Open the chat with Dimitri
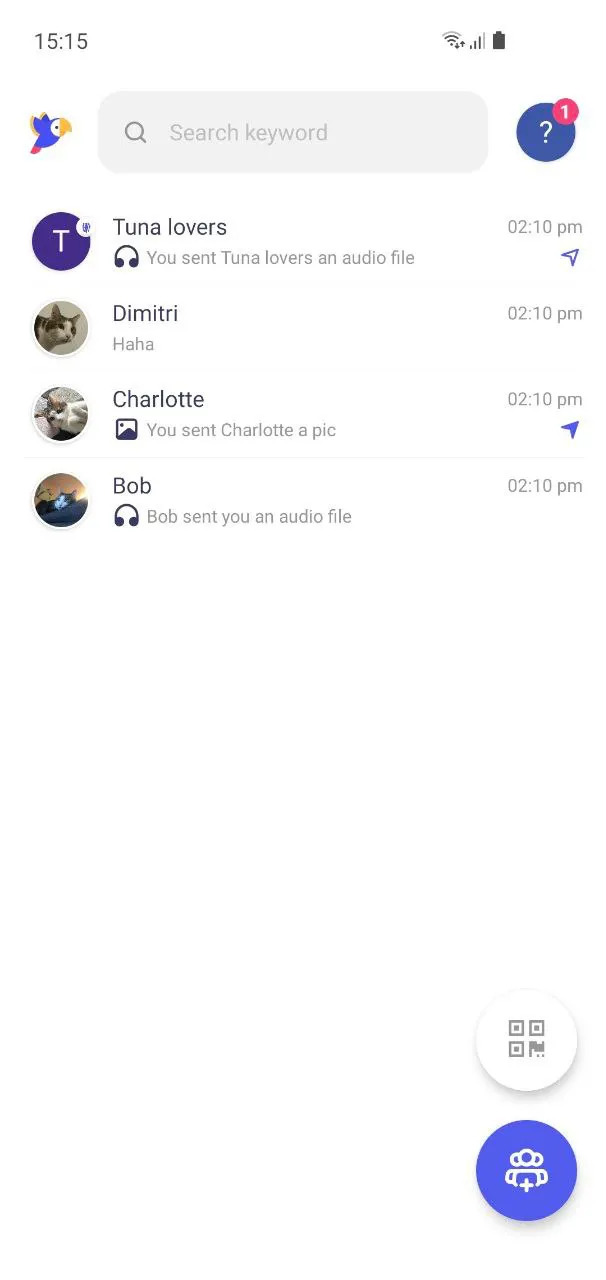 (303, 328)
